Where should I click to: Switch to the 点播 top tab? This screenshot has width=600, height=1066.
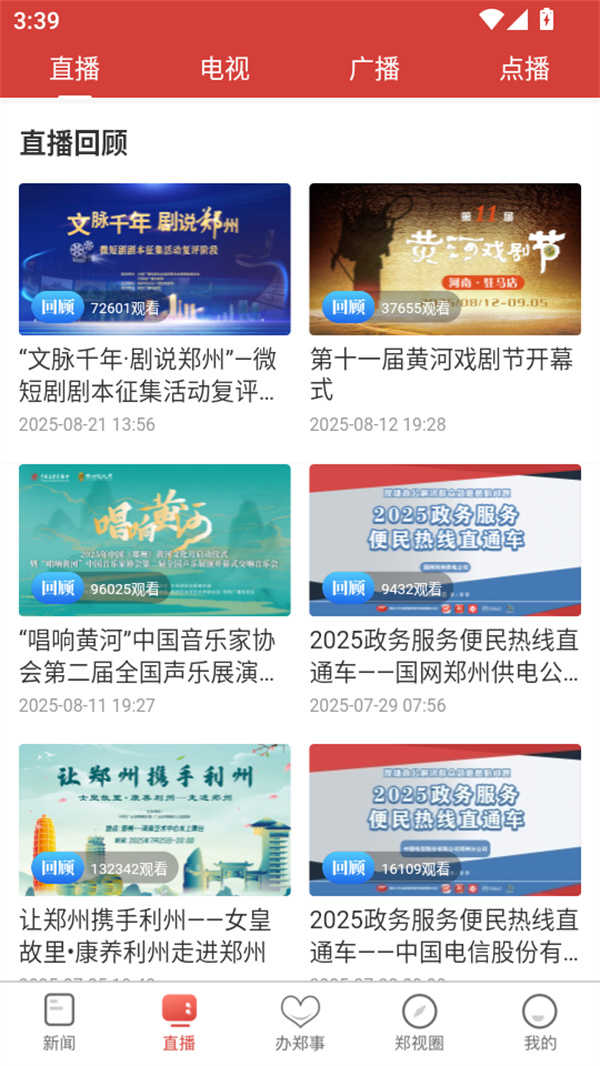tap(525, 68)
